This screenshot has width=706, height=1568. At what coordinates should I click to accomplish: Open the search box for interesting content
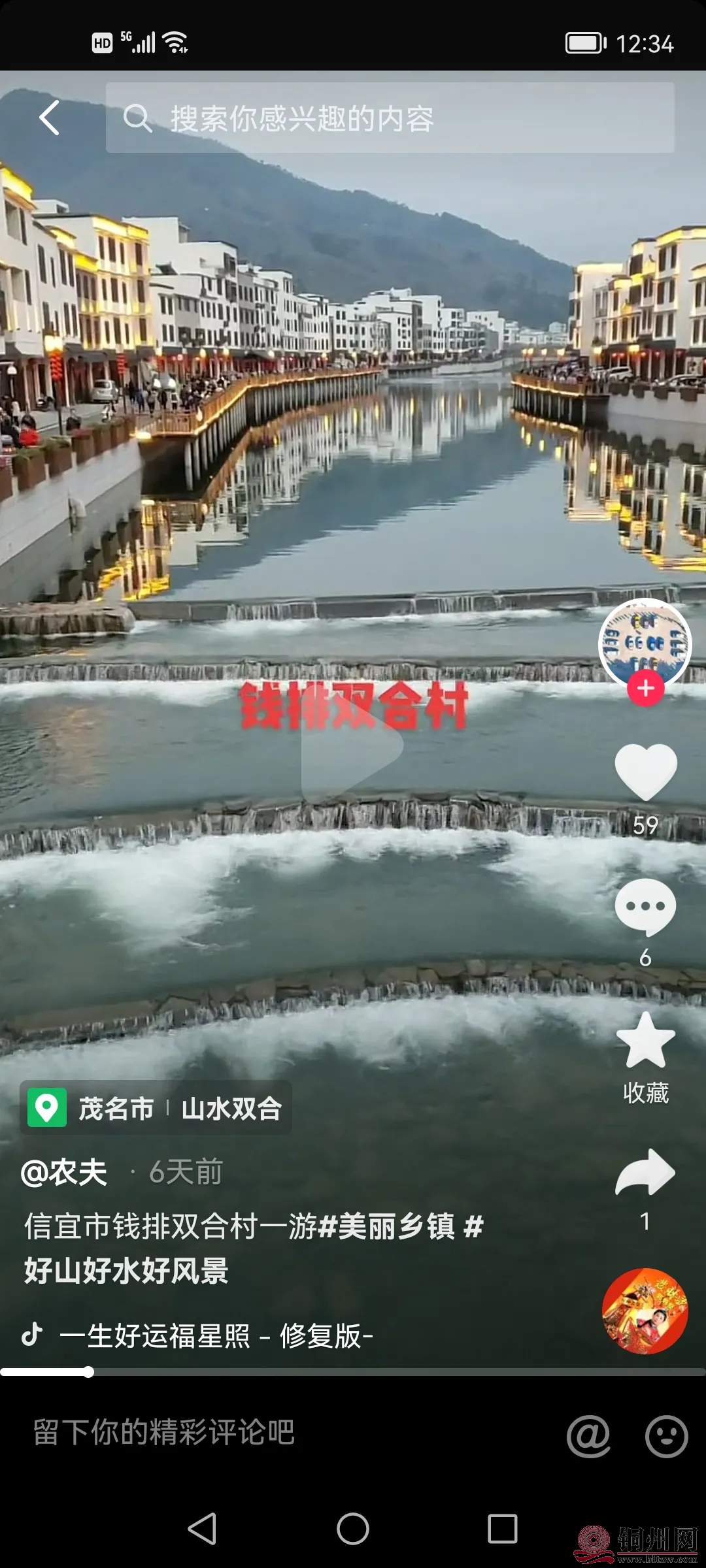[390, 118]
